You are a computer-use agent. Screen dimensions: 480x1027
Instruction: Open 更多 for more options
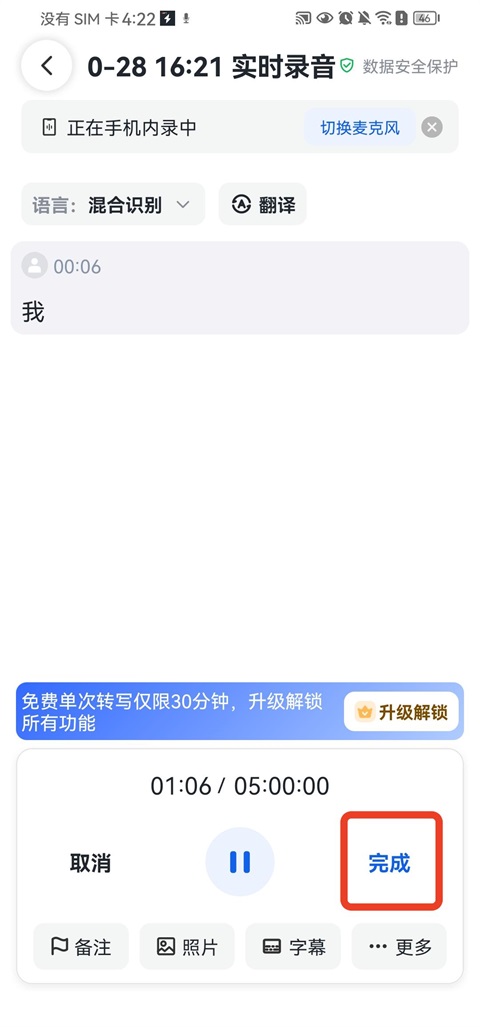[399, 946]
